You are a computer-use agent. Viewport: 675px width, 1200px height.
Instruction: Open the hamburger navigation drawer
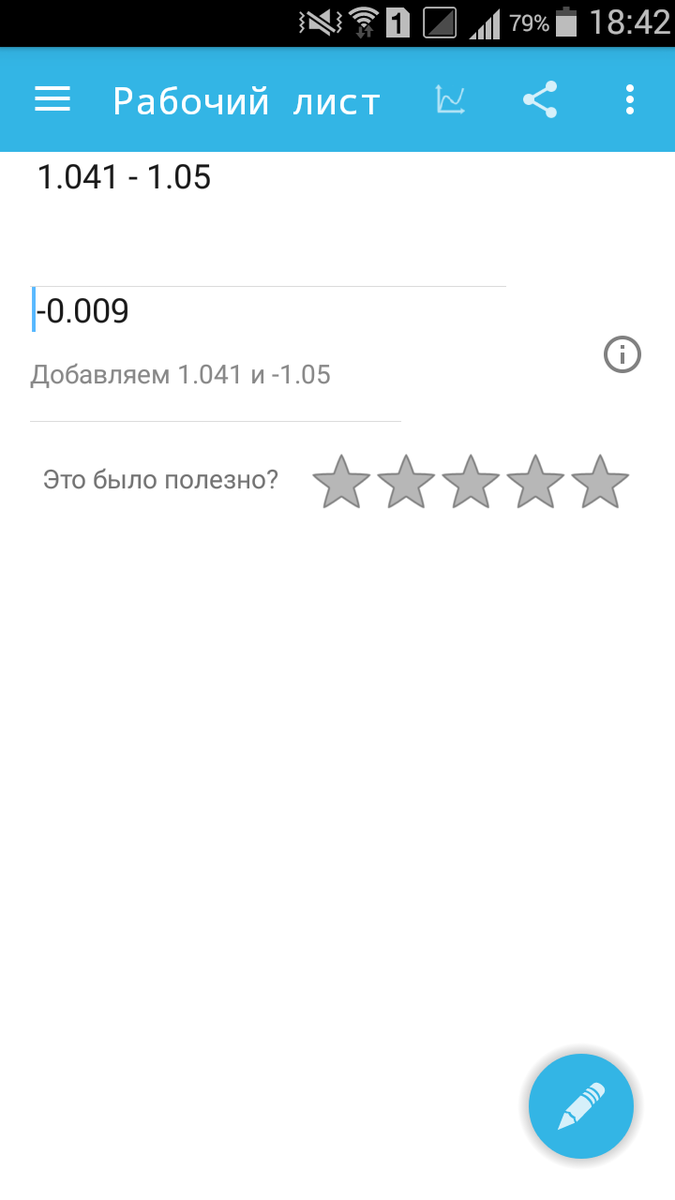[x=52, y=100]
